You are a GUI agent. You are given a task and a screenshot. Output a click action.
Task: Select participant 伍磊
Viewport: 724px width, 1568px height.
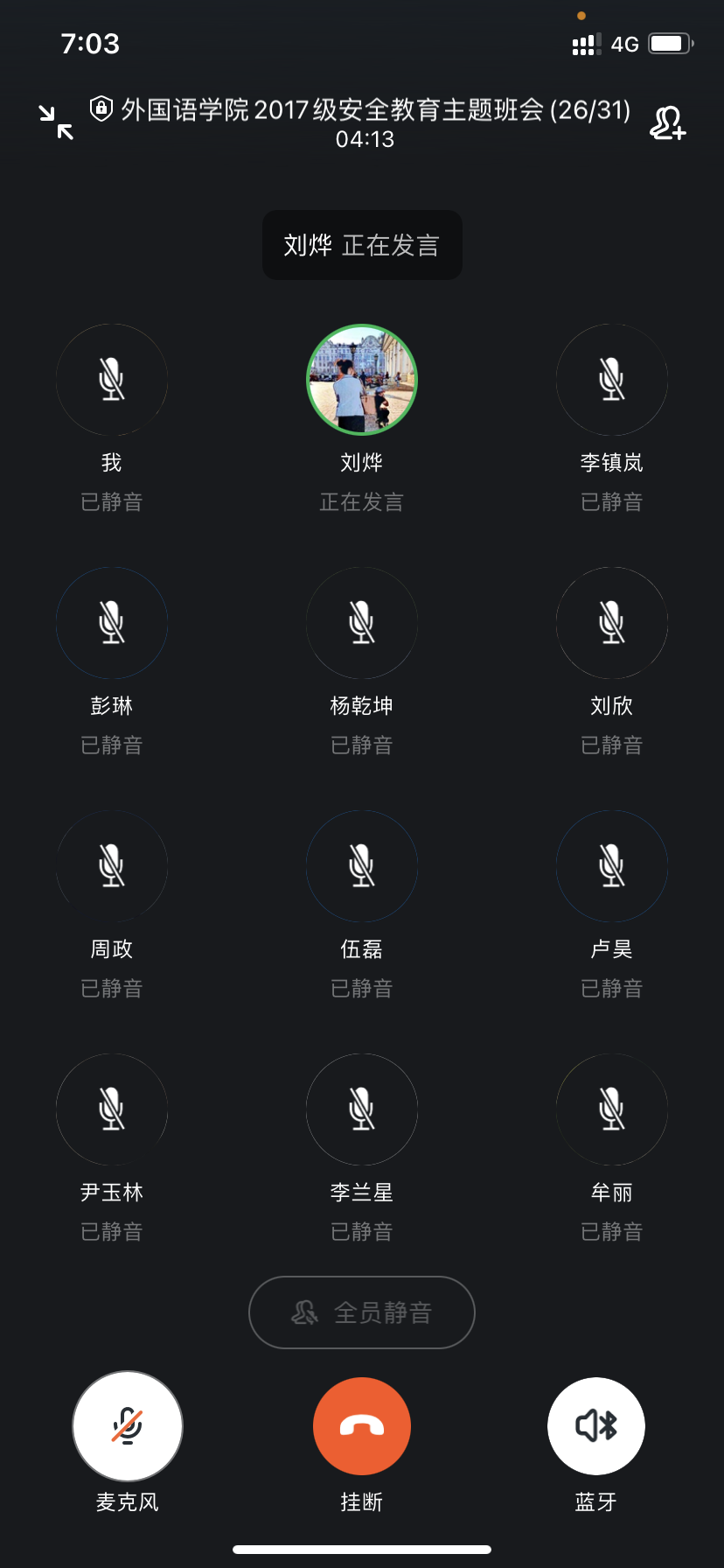click(362, 866)
